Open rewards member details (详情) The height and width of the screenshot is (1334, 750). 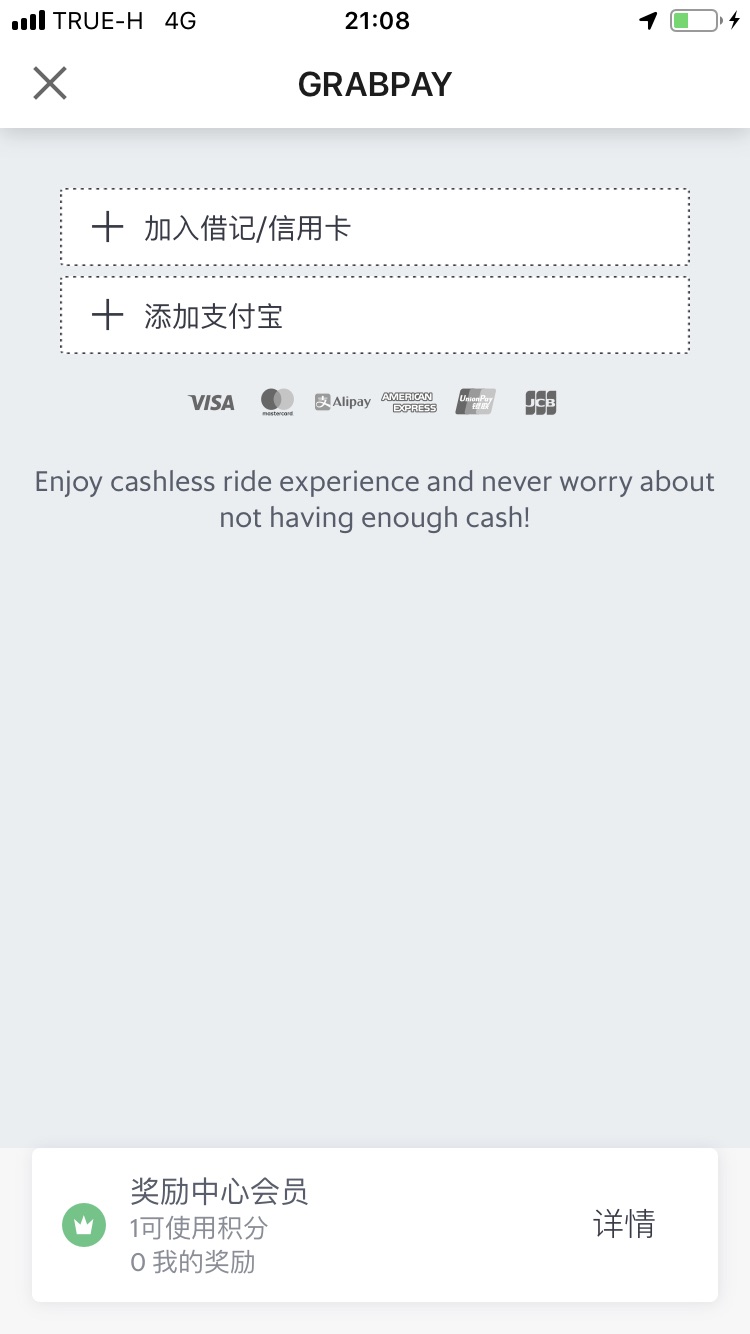pos(624,1224)
